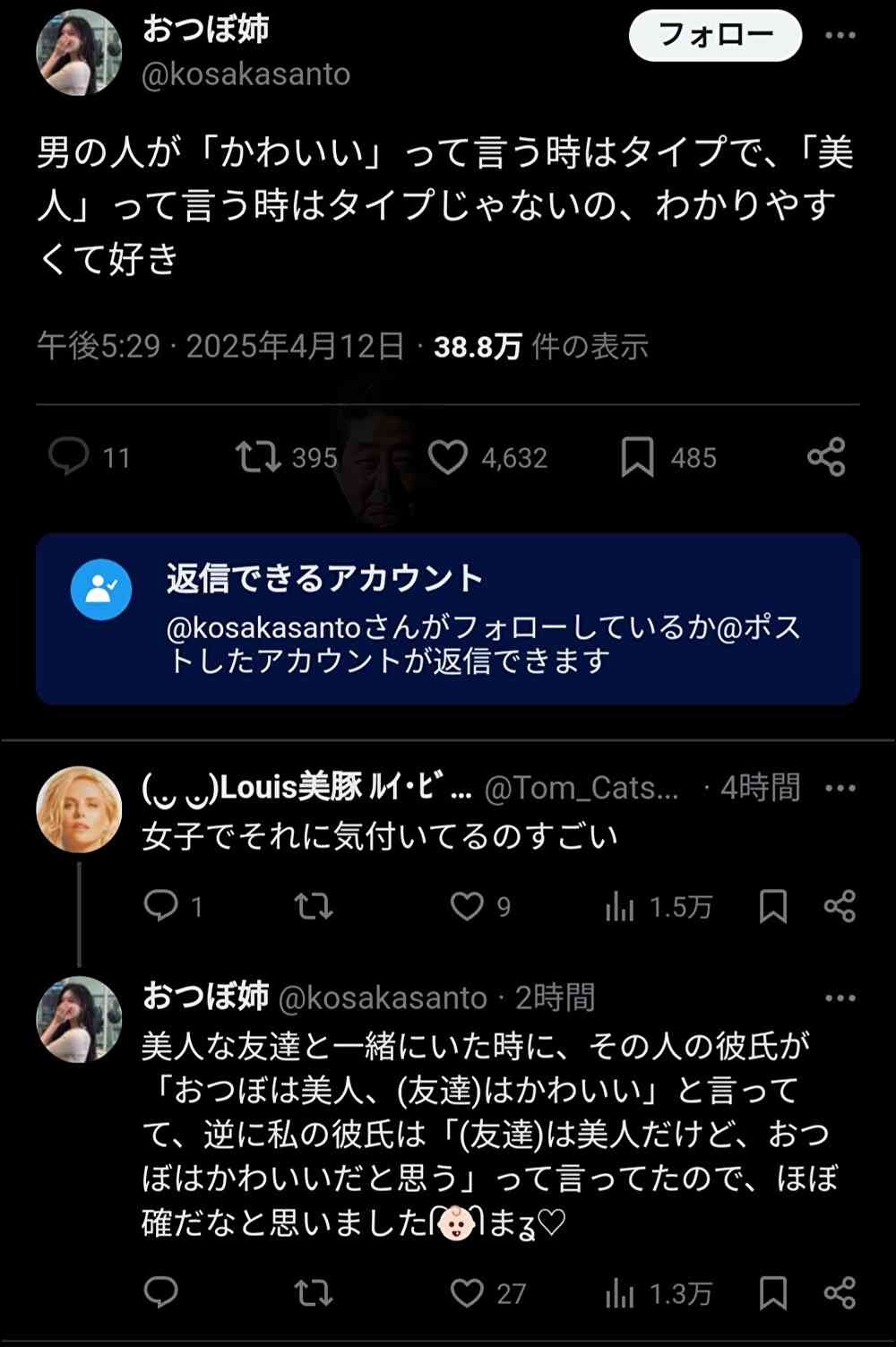Image resolution: width=896 pixels, height=1347 pixels.
Task: Like おつぼ姉's reply with 27 likes
Action: pyautogui.click(x=467, y=1292)
